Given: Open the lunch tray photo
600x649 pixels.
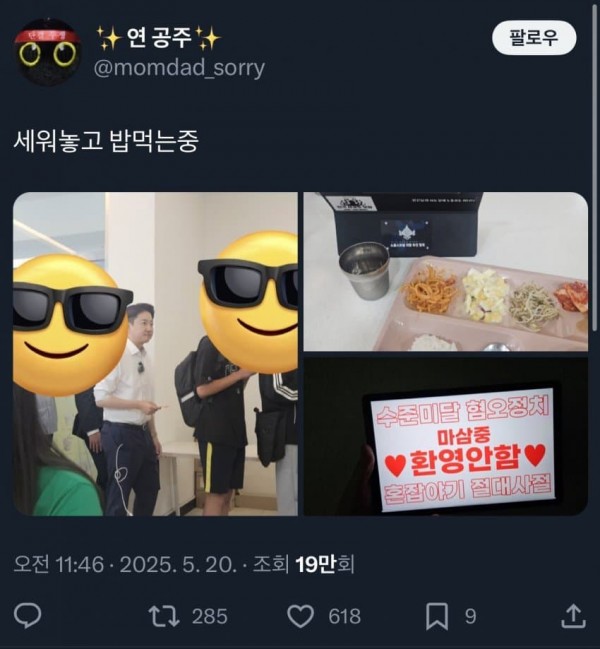Looking at the screenshot, I should [445, 271].
